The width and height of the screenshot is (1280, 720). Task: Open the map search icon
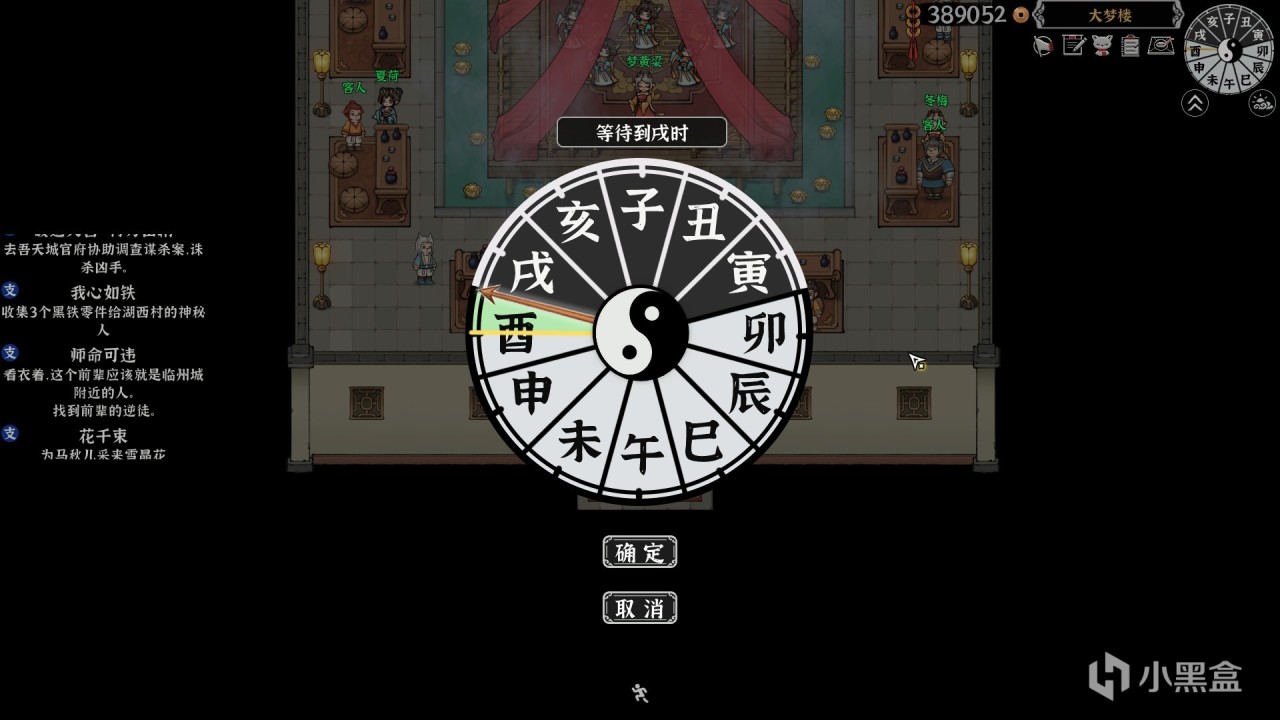[1161, 45]
